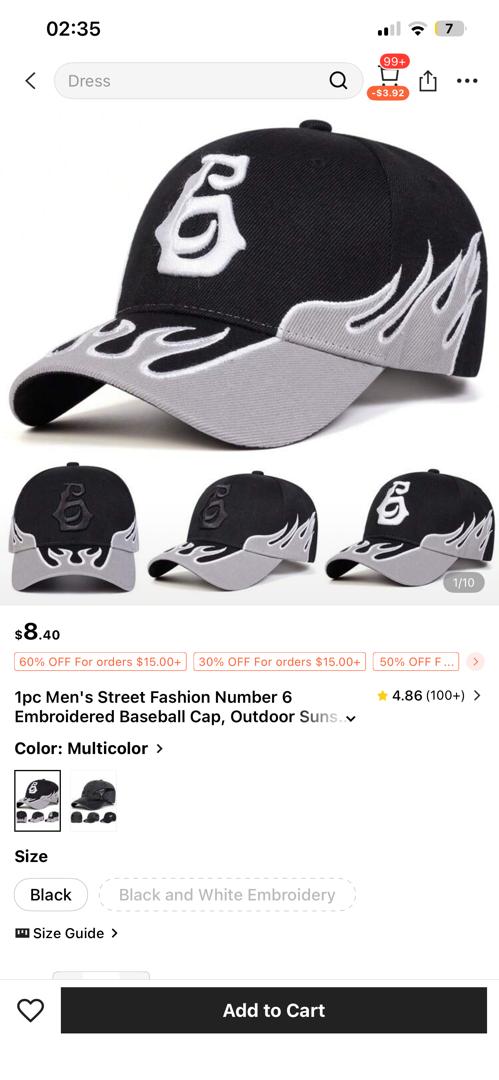The width and height of the screenshot is (499, 1080).
Task: Open the main cap product image
Action: coord(250,282)
